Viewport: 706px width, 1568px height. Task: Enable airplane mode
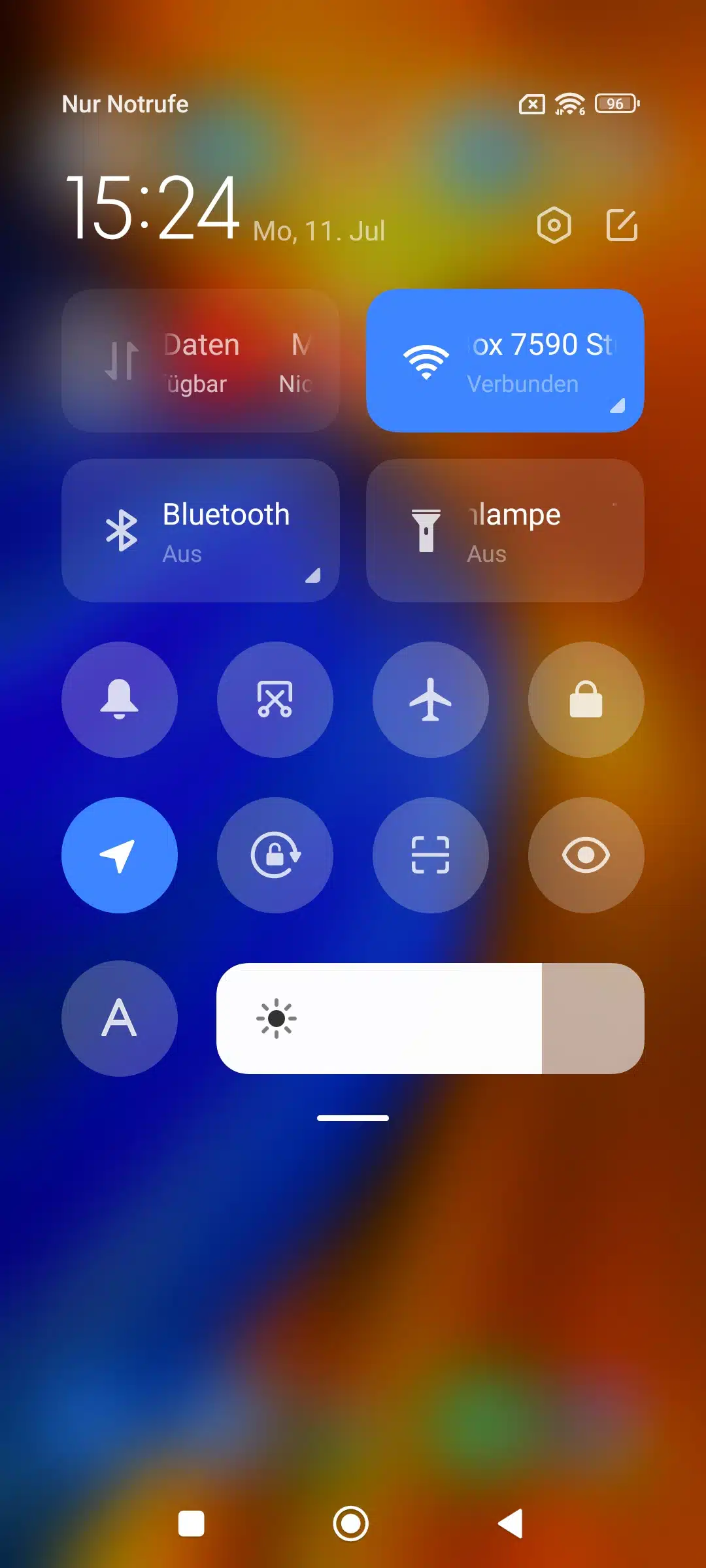431,700
